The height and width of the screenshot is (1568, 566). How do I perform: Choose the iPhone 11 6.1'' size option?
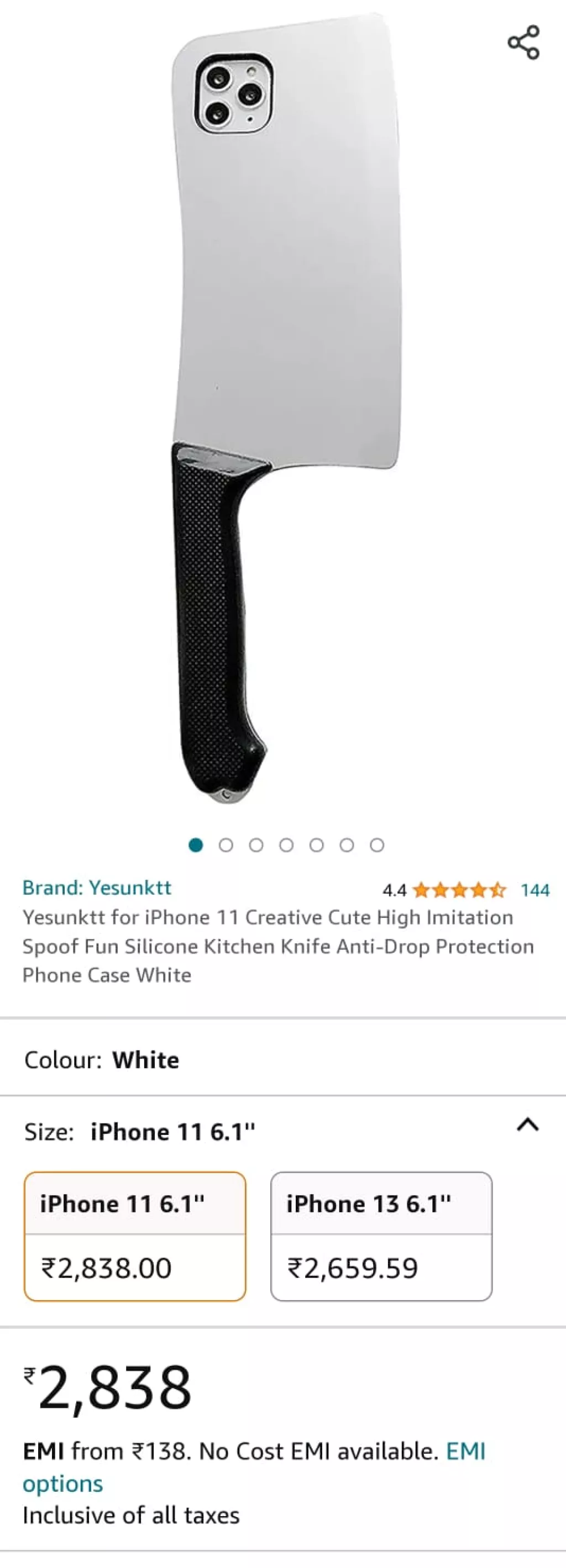(135, 1236)
